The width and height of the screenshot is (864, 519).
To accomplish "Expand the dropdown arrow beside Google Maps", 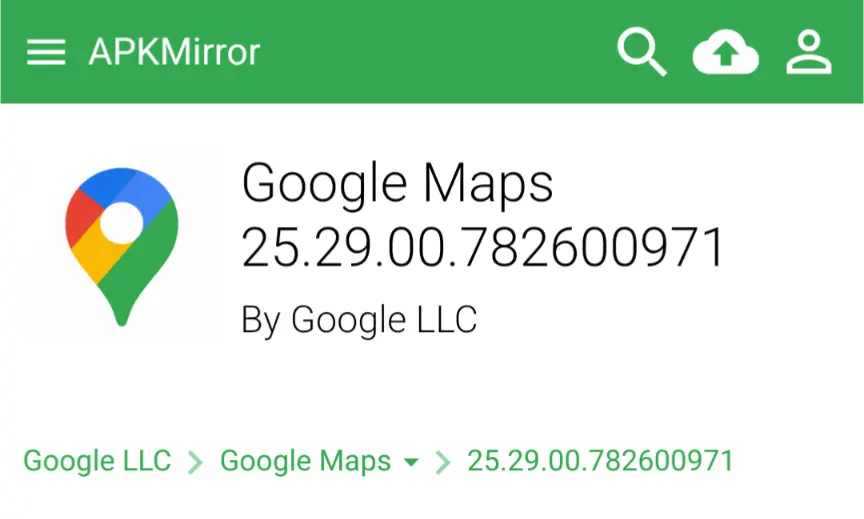I will [x=410, y=463].
